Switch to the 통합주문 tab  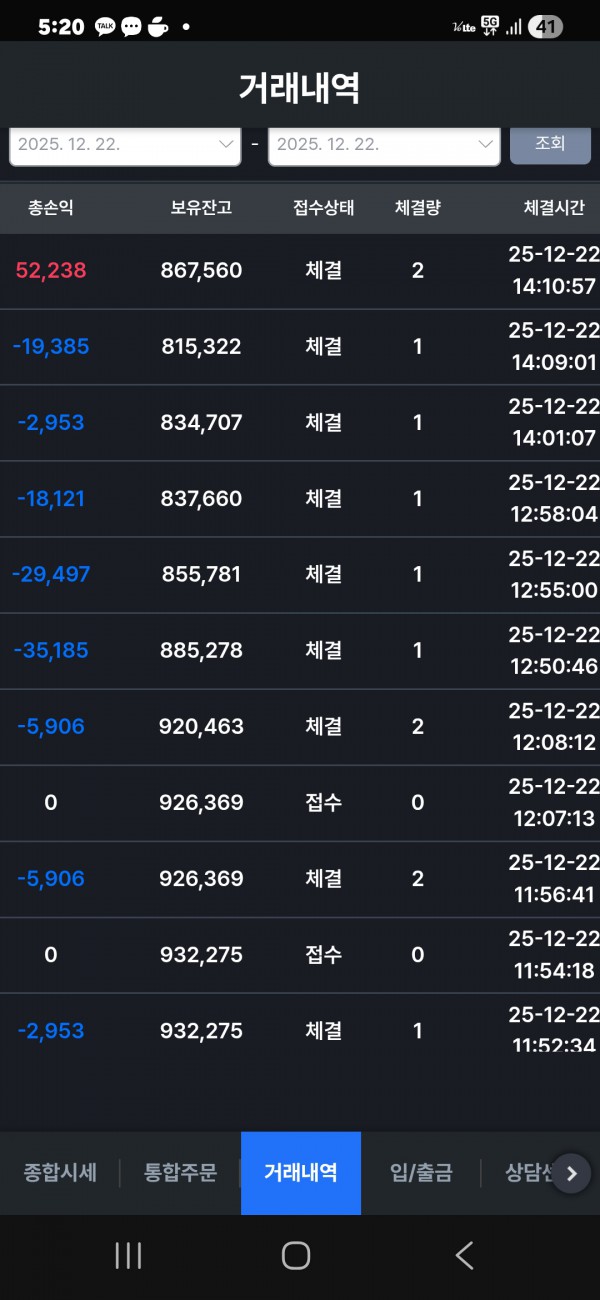click(x=180, y=1173)
